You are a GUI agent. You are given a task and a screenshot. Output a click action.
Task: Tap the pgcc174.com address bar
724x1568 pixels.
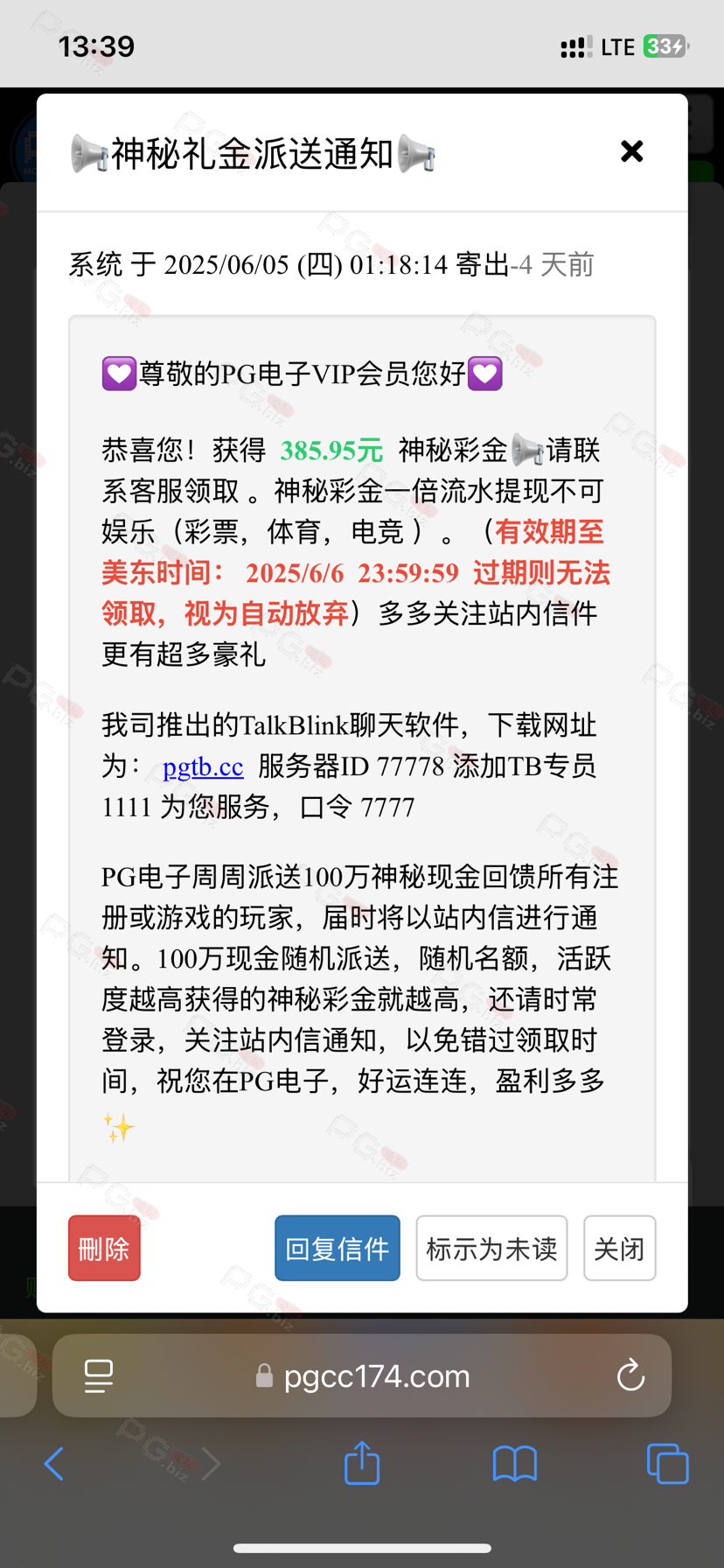362,1376
